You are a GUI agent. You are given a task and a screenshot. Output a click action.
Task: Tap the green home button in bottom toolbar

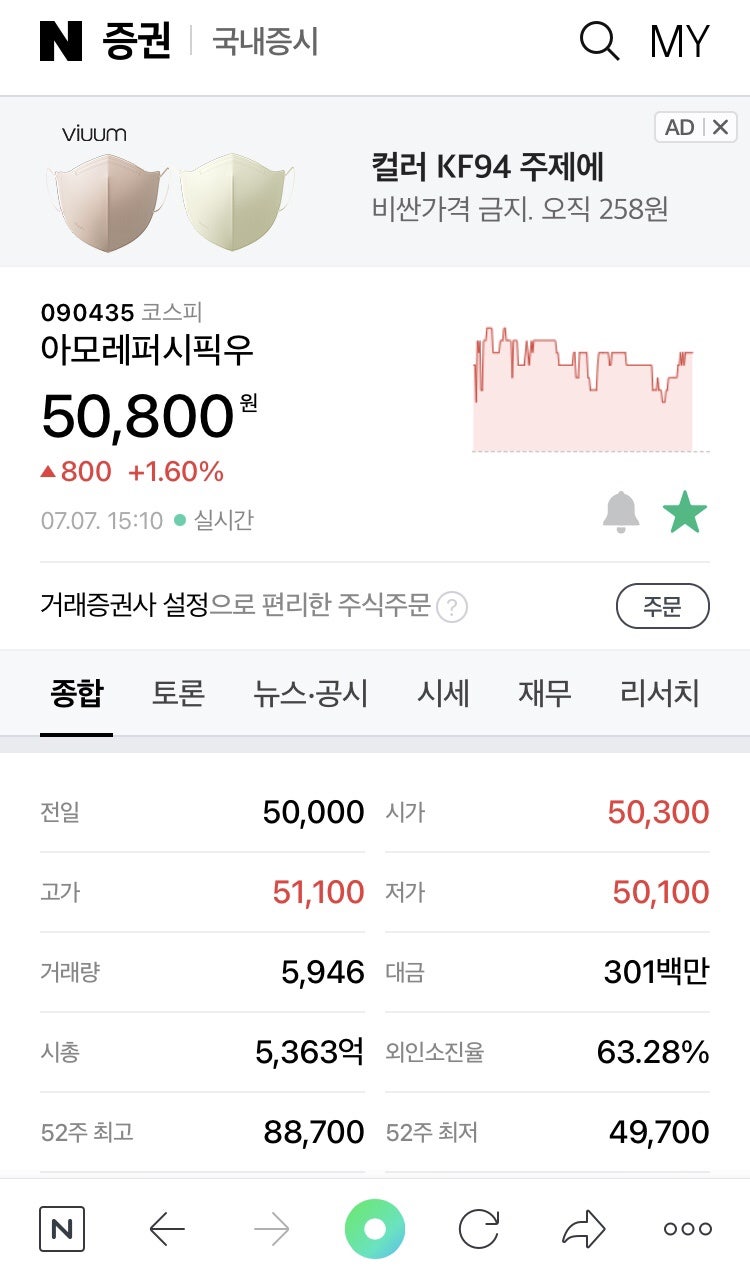(375, 1229)
